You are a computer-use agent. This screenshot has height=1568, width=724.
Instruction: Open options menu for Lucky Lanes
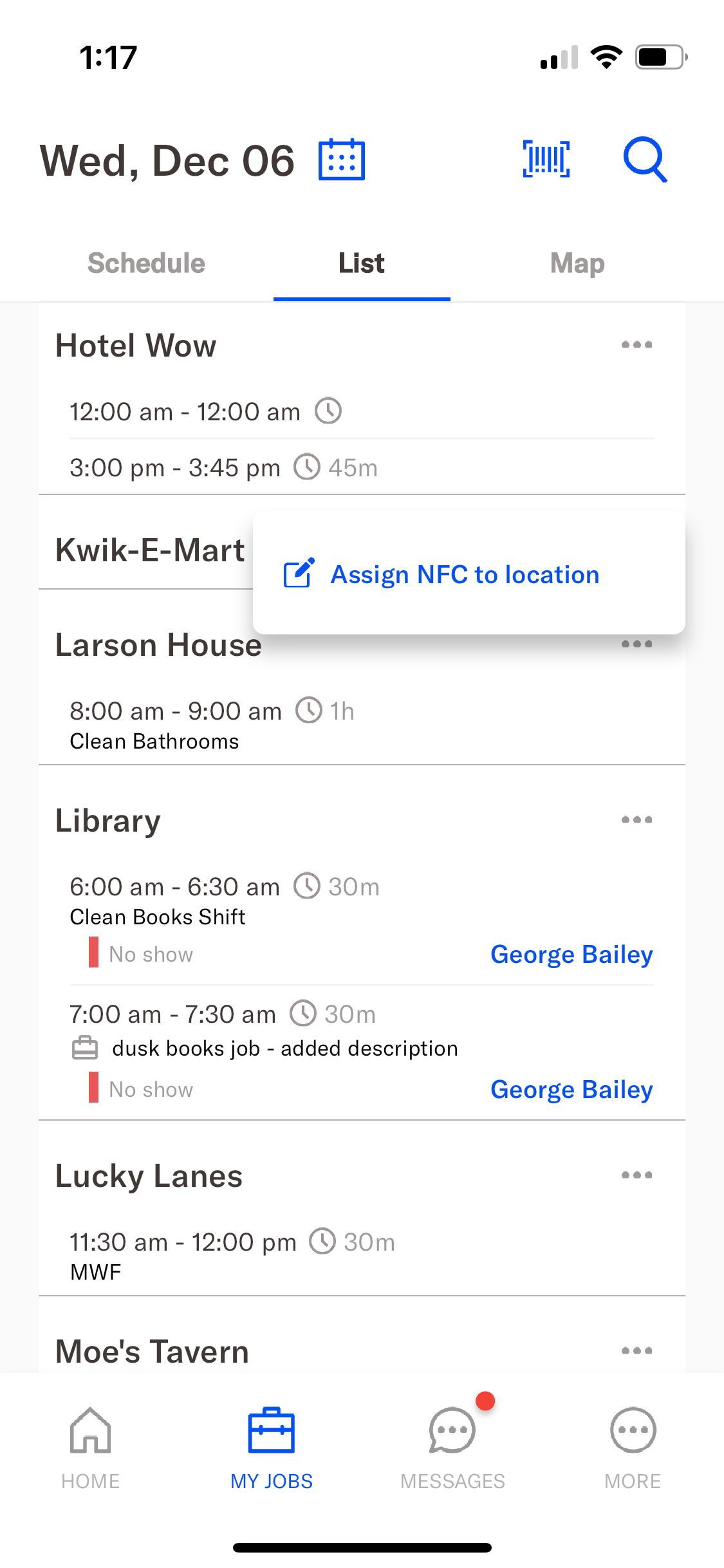point(636,1175)
